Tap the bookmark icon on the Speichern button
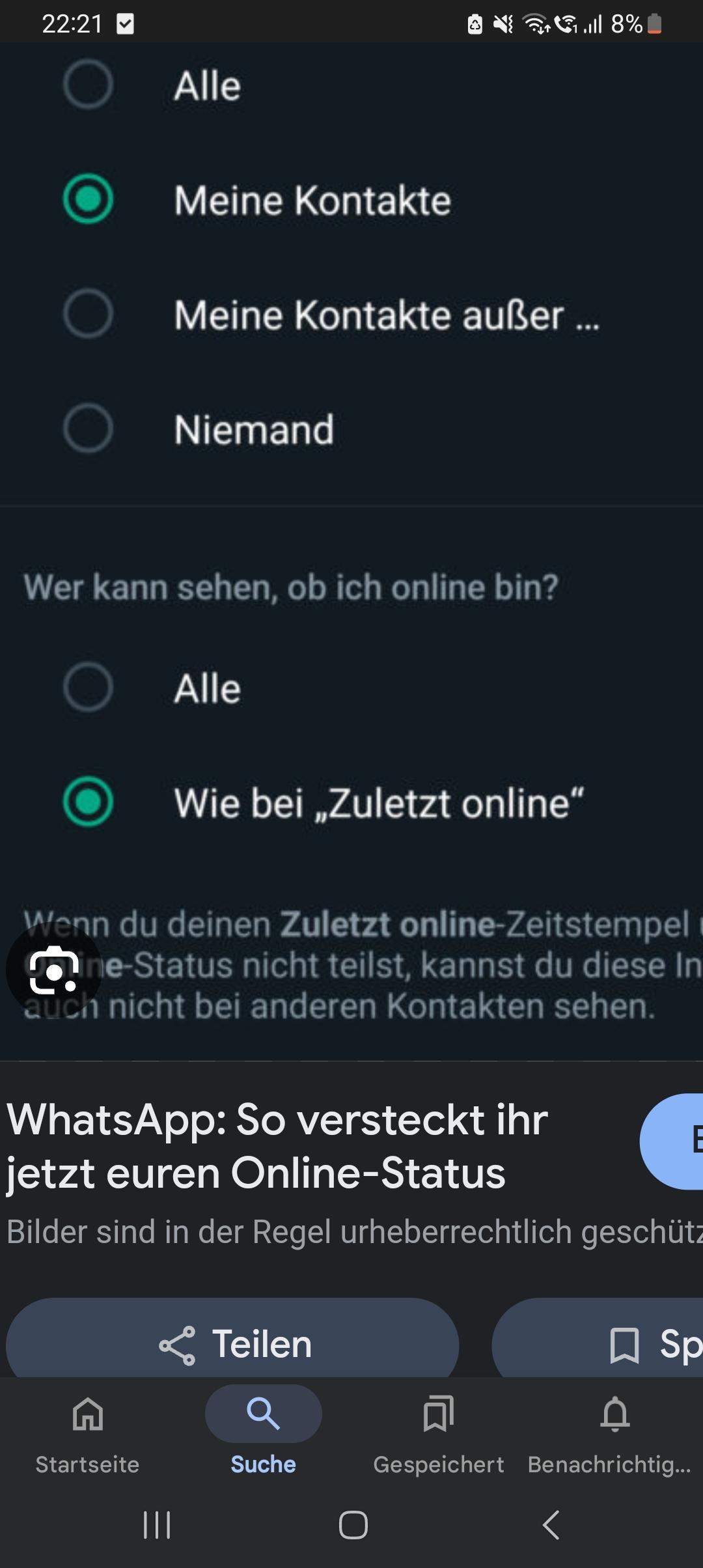The width and height of the screenshot is (703, 1568). pos(624,1345)
